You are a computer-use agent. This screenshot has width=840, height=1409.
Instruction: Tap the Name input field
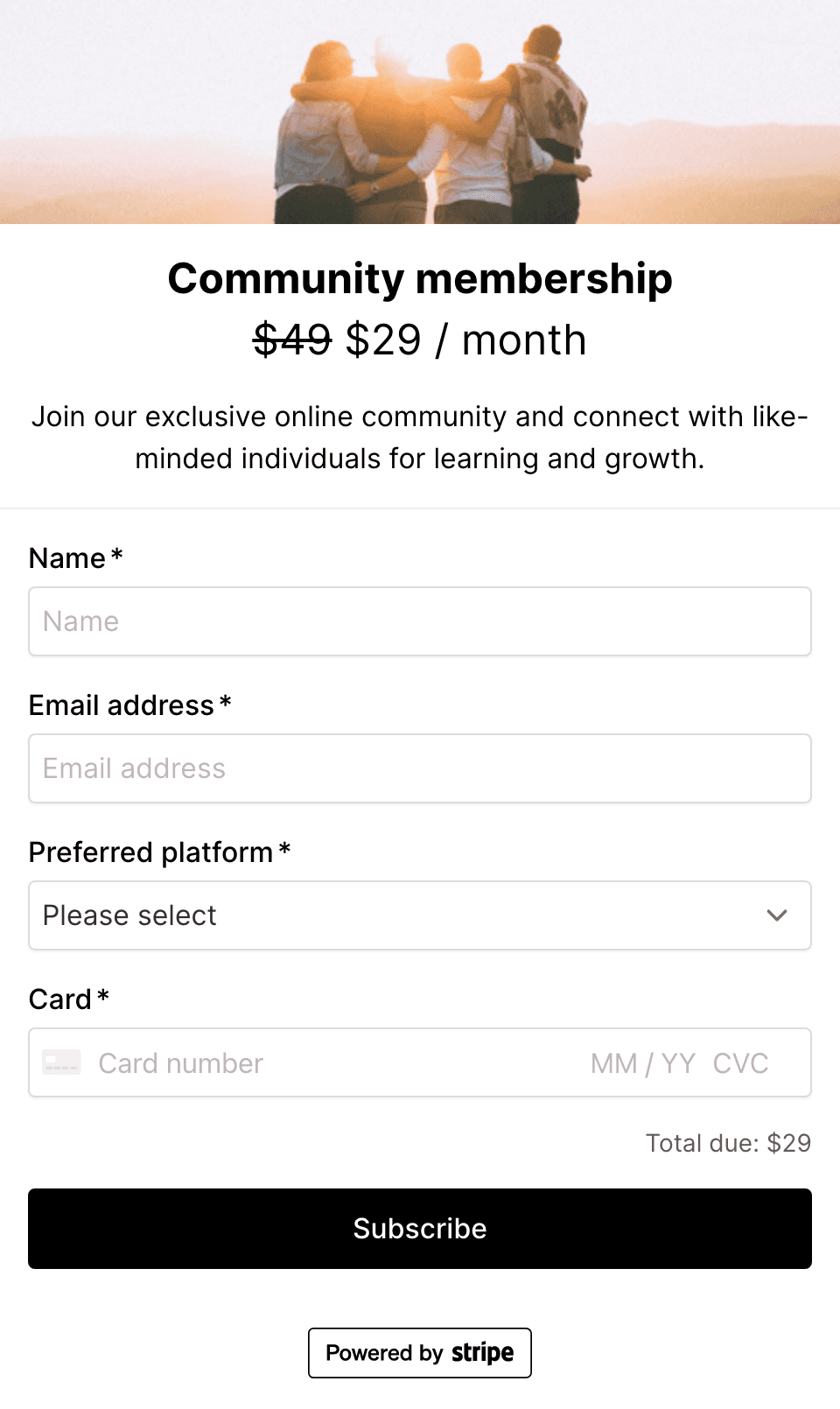pyautogui.click(x=420, y=621)
